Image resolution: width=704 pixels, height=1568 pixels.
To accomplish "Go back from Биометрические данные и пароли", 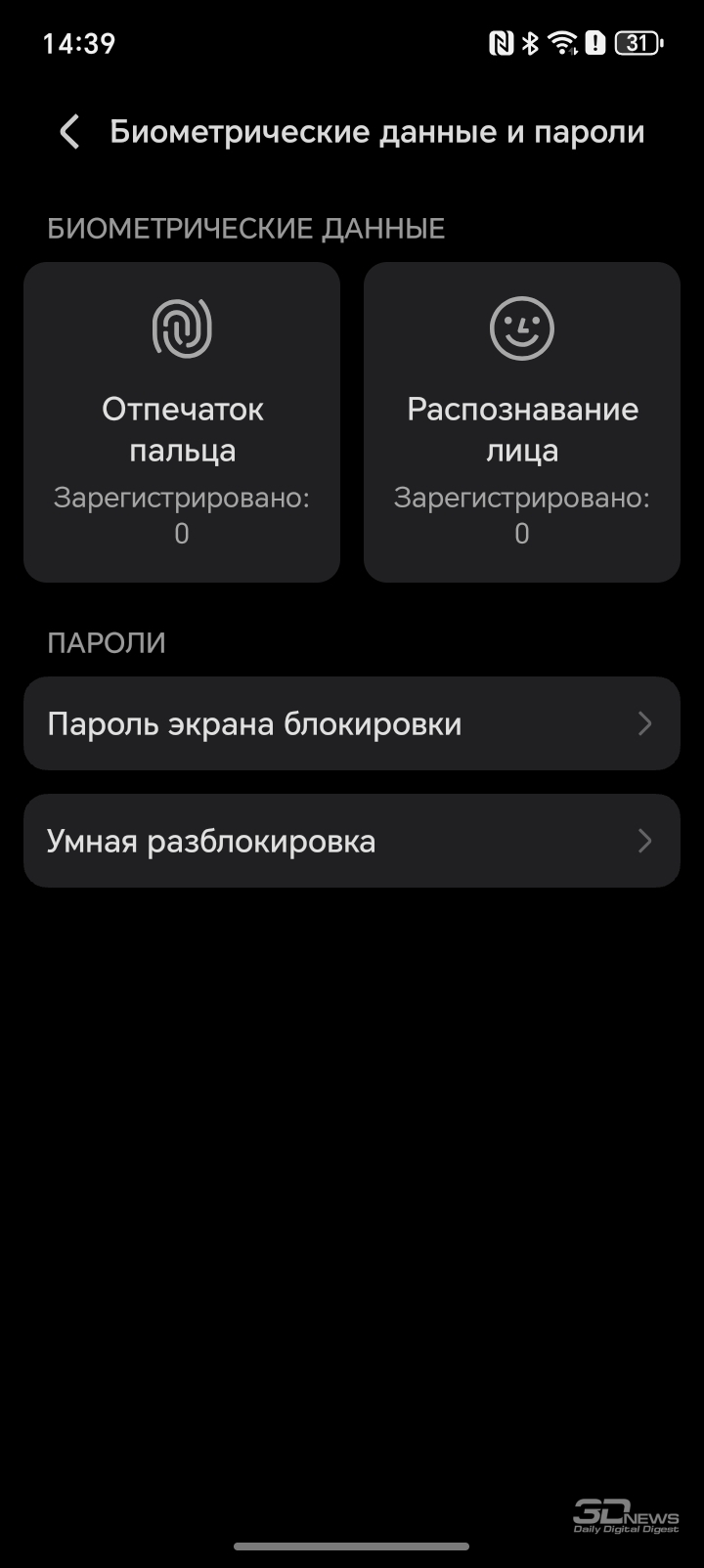I will [69, 132].
